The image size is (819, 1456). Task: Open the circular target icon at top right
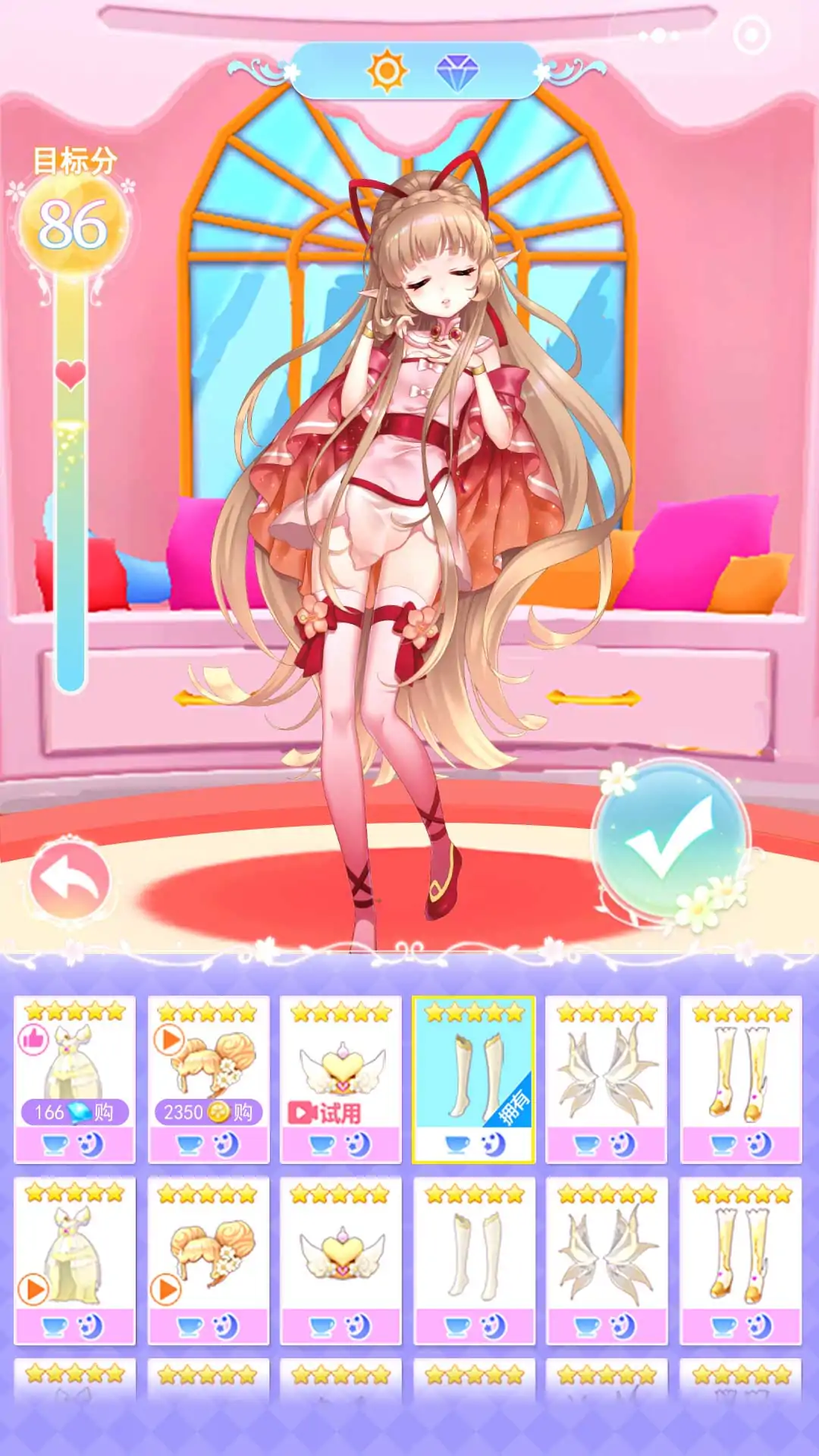click(x=752, y=35)
